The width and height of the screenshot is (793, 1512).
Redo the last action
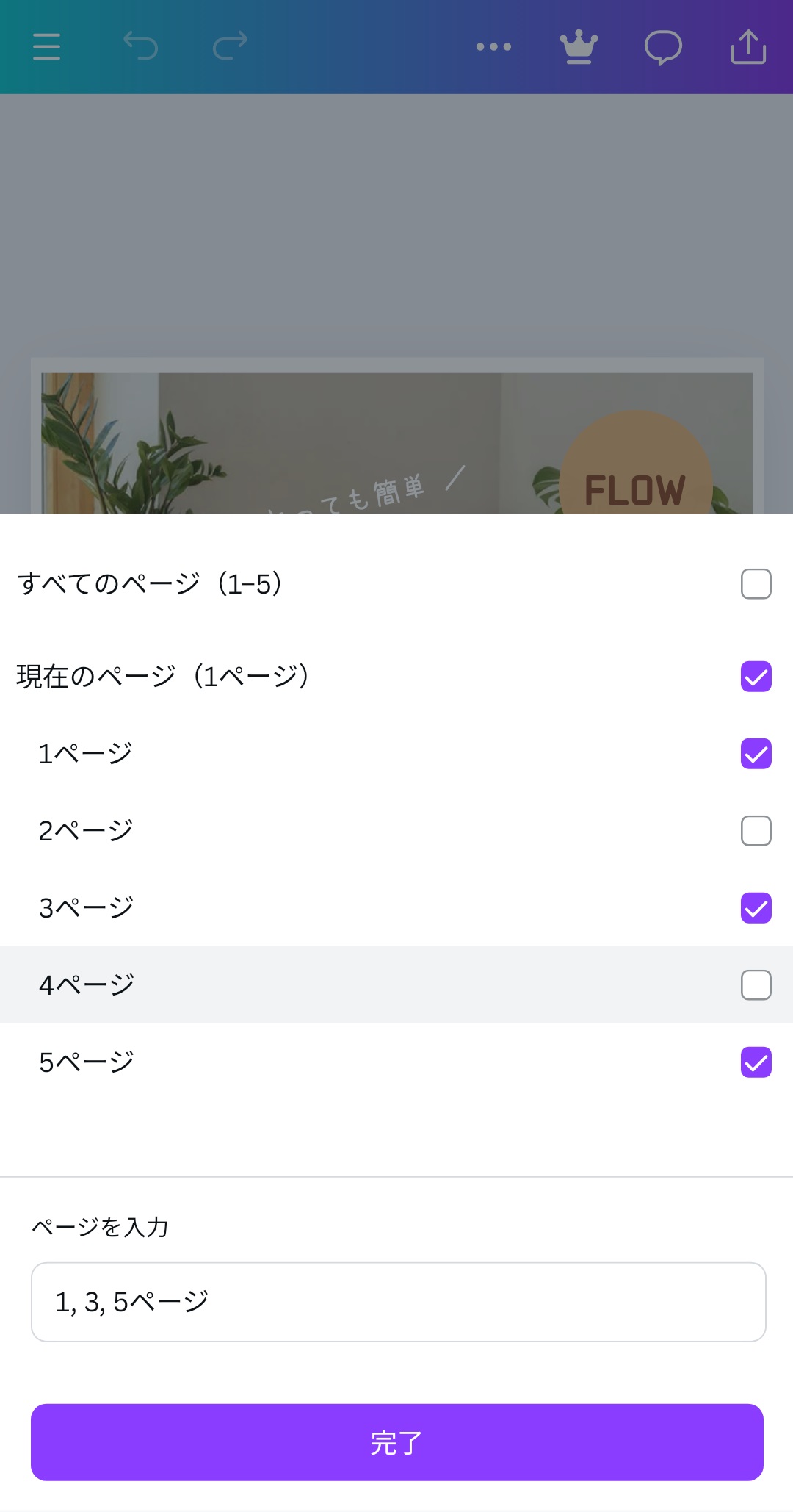point(228,46)
